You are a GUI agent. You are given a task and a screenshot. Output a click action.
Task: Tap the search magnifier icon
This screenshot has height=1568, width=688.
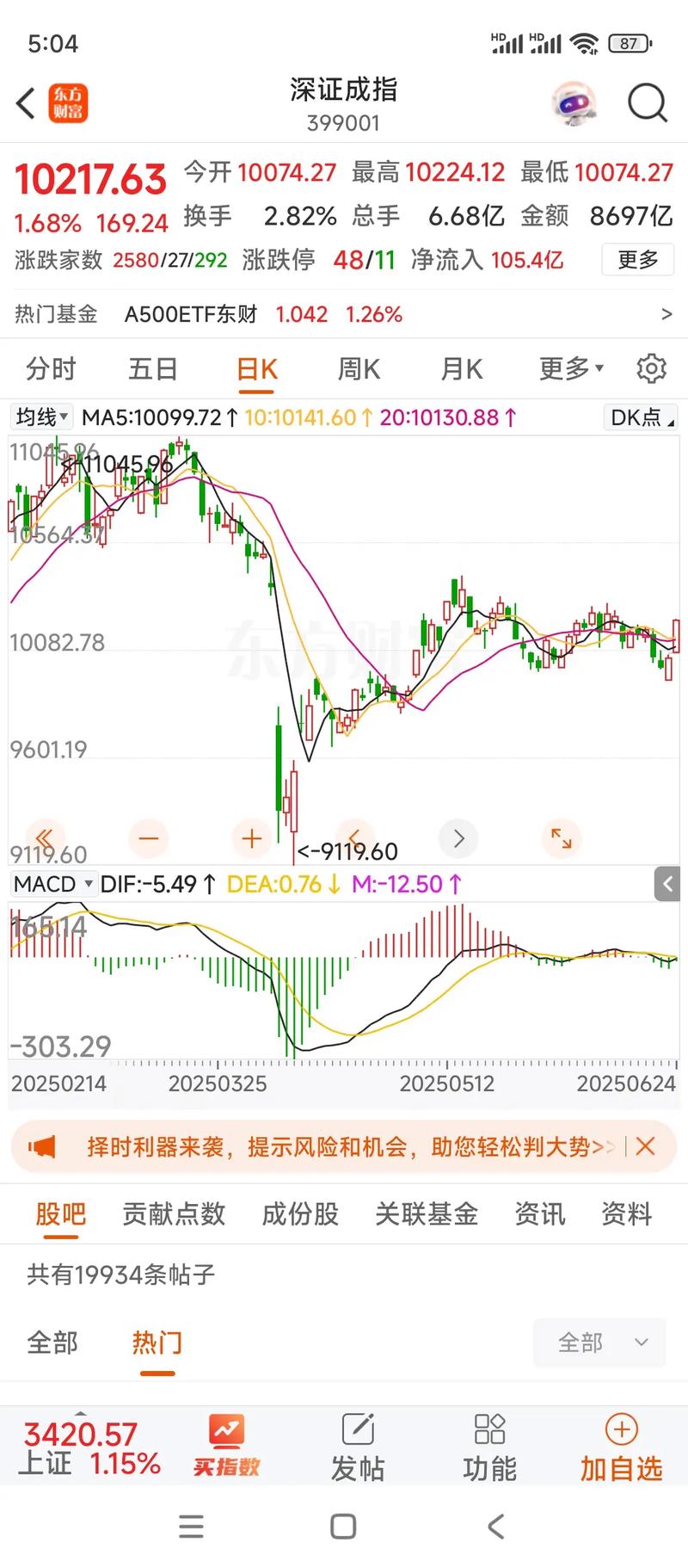click(647, 102)
